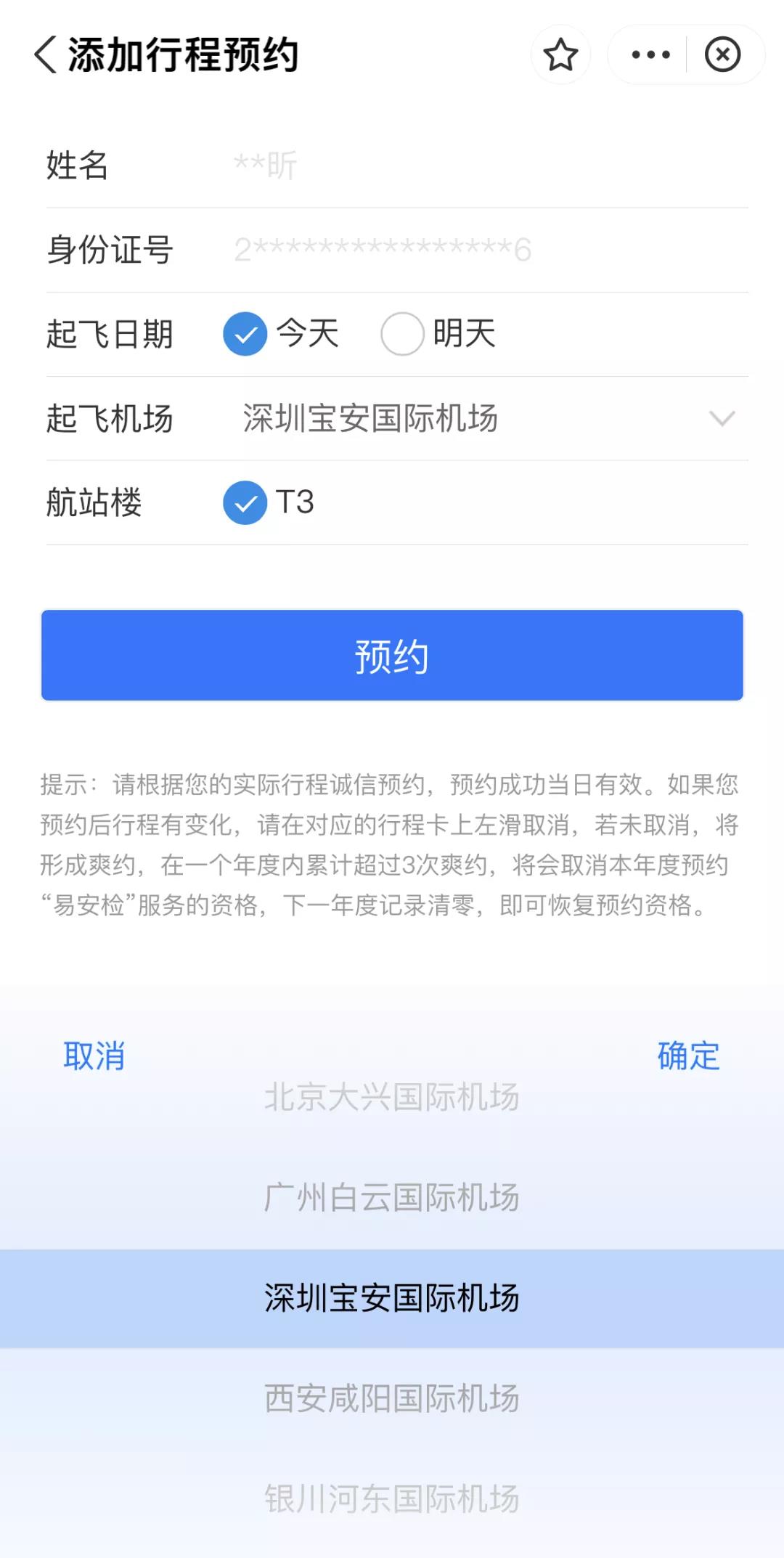Favorite this mini program with the star

[560, 55]
